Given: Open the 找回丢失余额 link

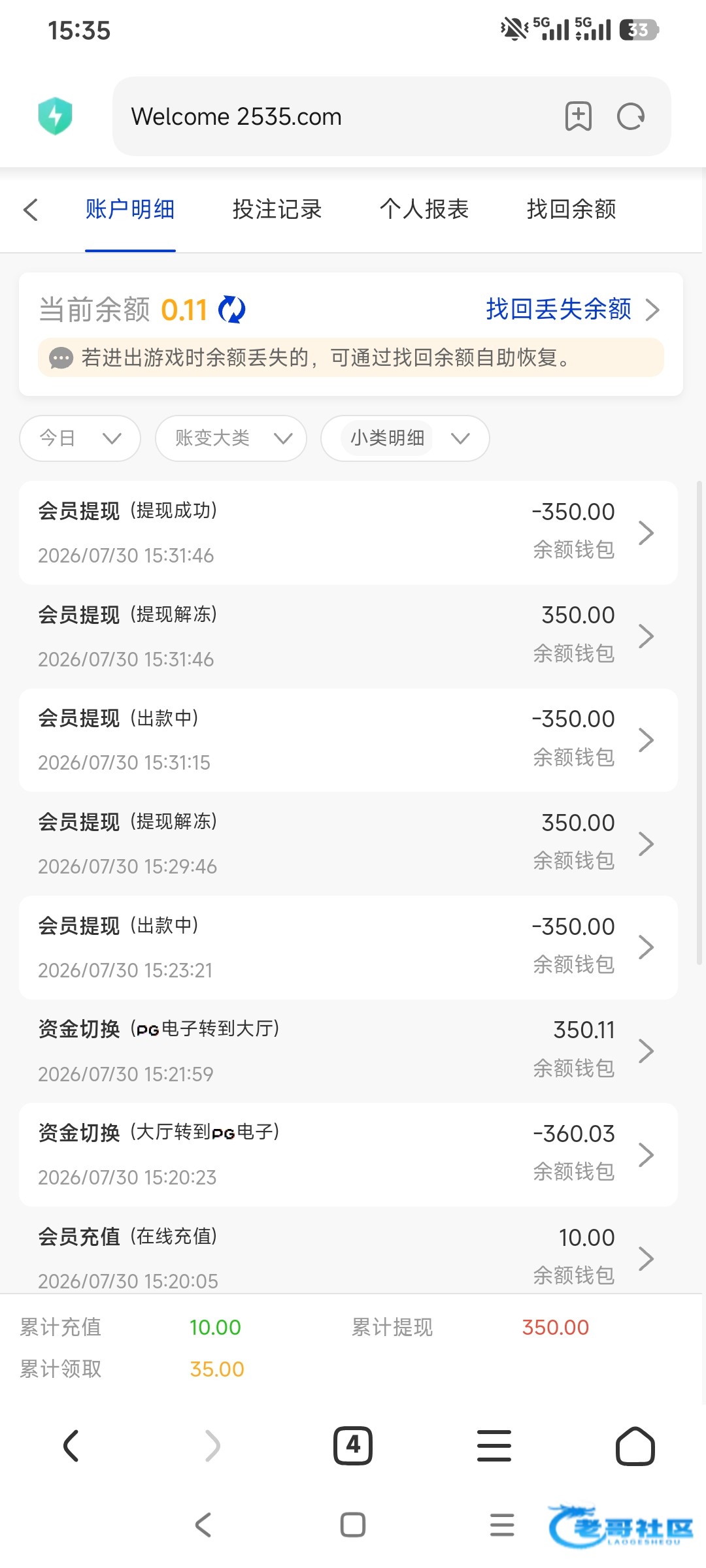Looking at the screenshot, I should 573,309.
